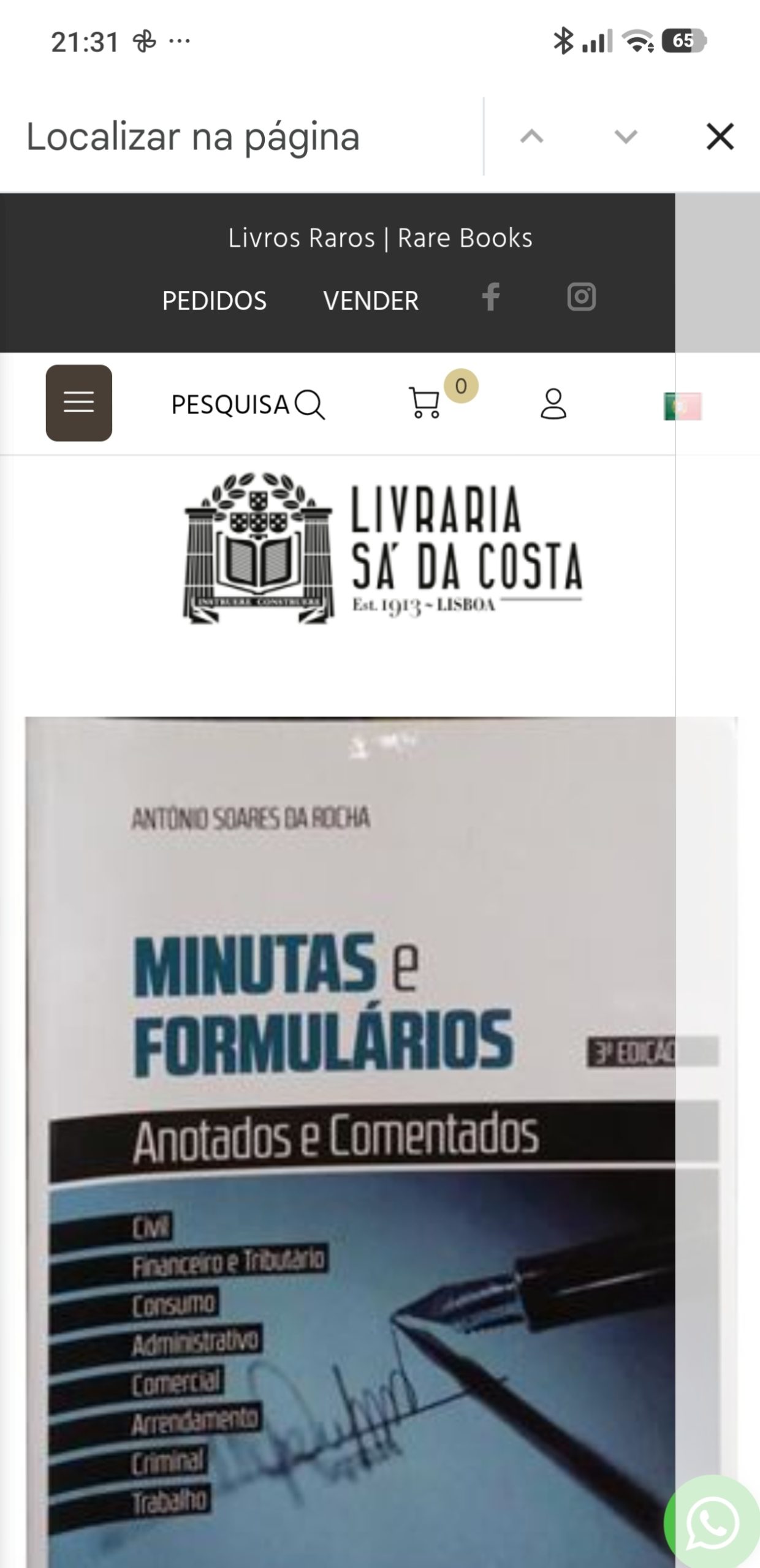Go to previous find result
This screenshot has width=760, height=1568.
[531, 136]
